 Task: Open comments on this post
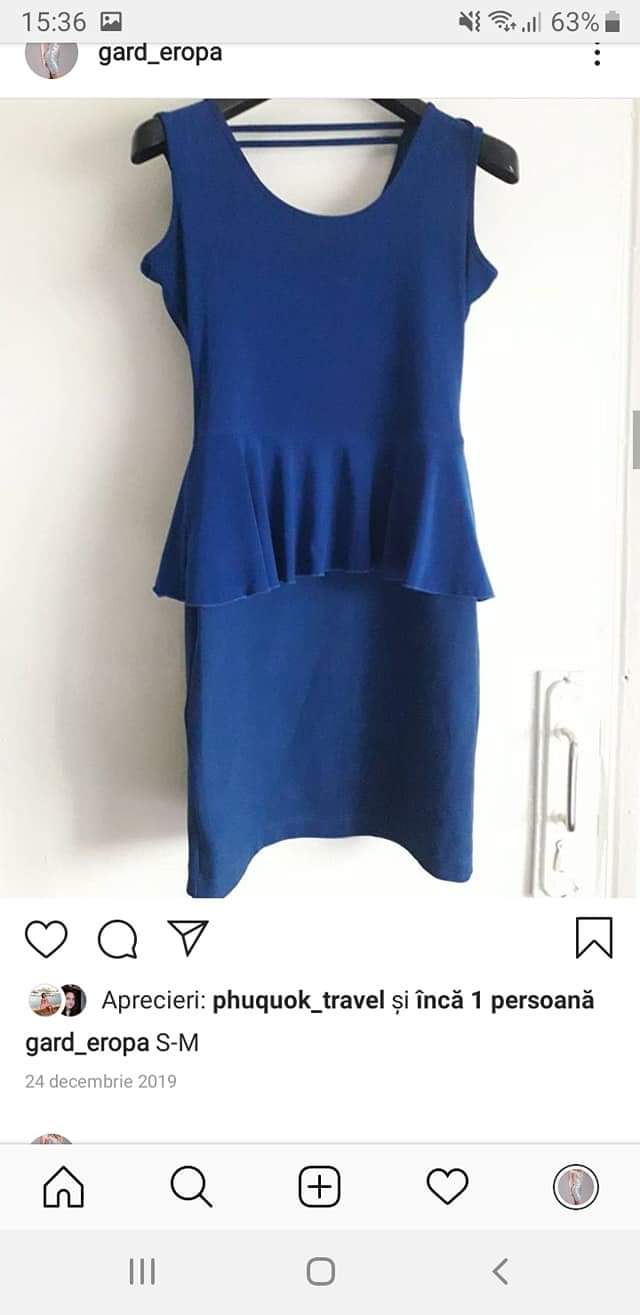(117, 939)
